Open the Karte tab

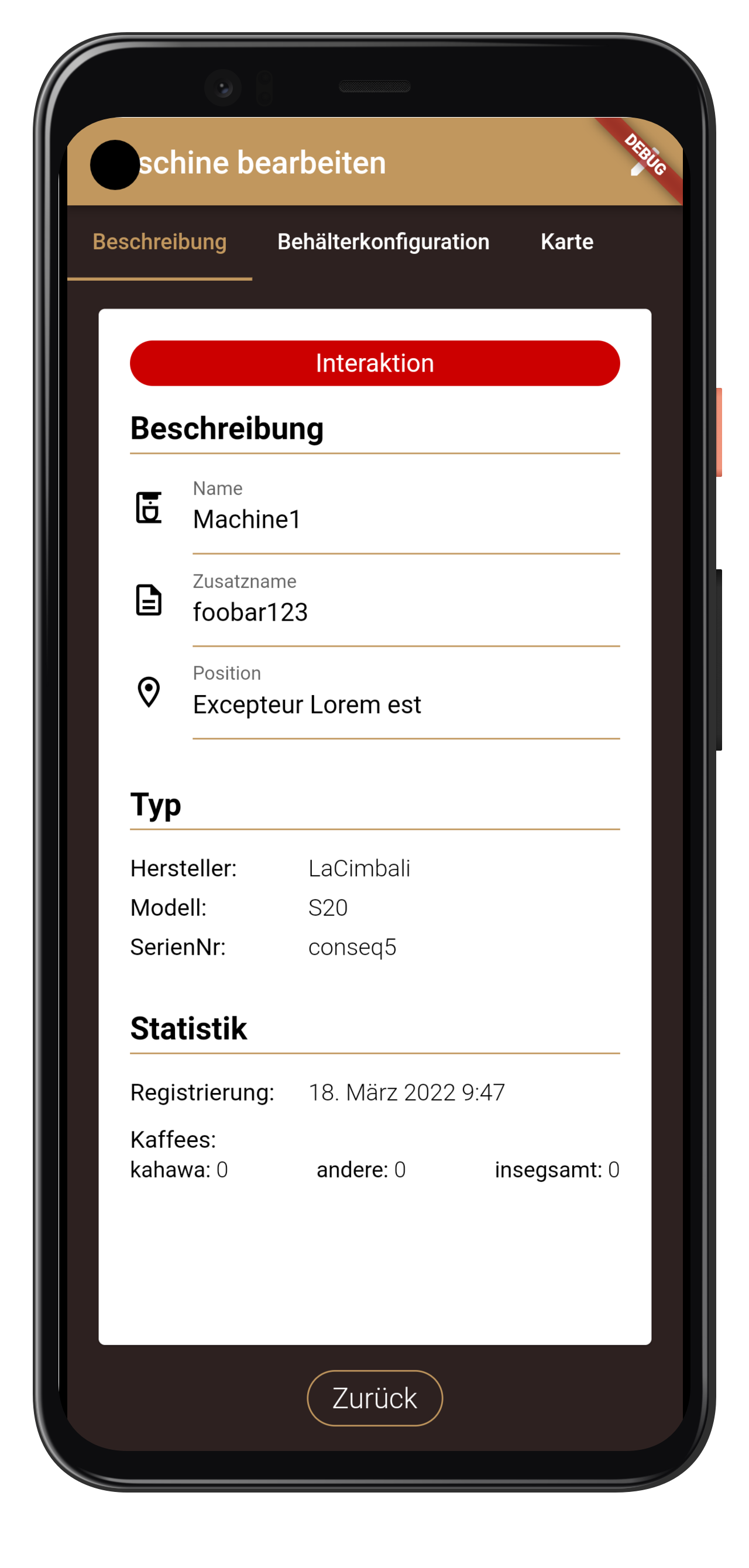pyautogui.click(x=566, y=242)
